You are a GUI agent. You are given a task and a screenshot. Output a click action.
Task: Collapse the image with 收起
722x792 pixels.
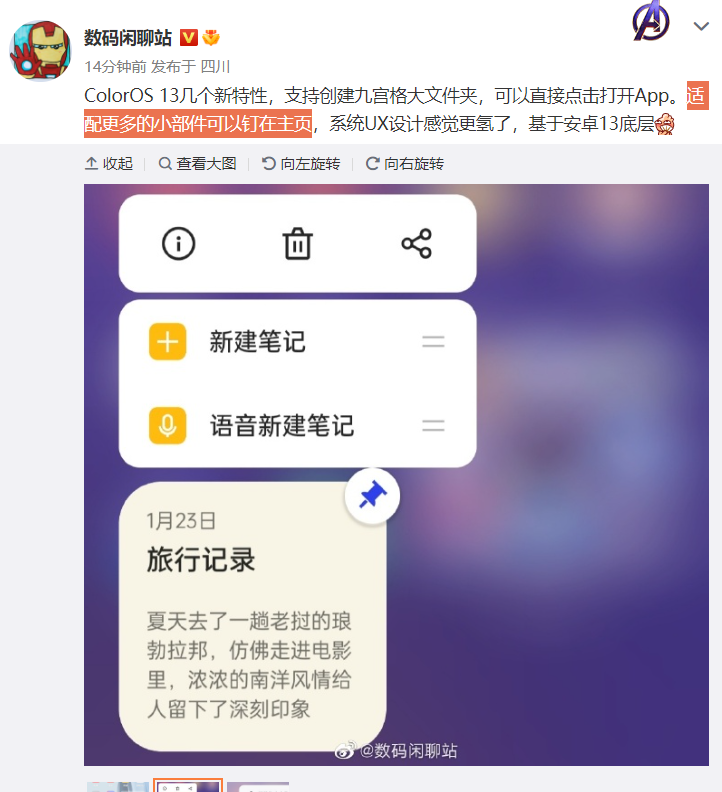click(x=109, y=164)
